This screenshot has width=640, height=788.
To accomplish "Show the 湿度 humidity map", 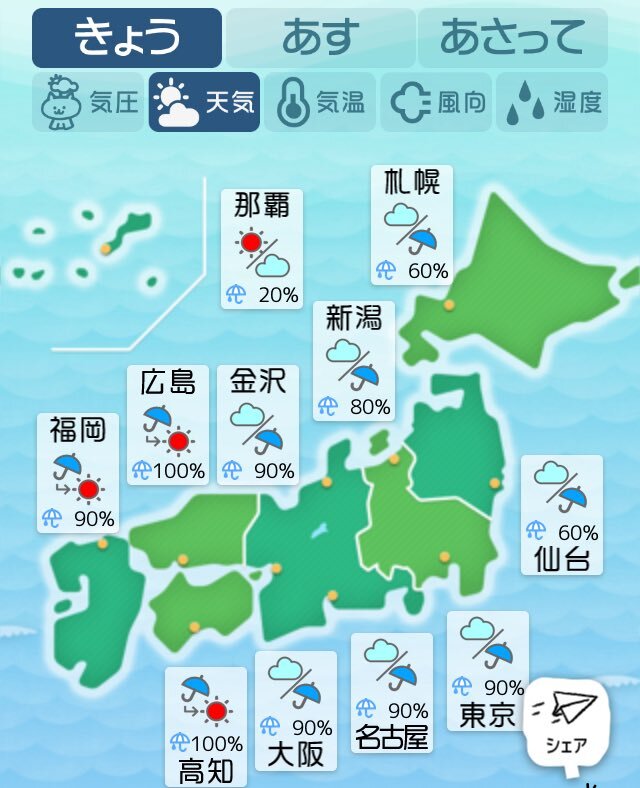I will click(551, 102).
